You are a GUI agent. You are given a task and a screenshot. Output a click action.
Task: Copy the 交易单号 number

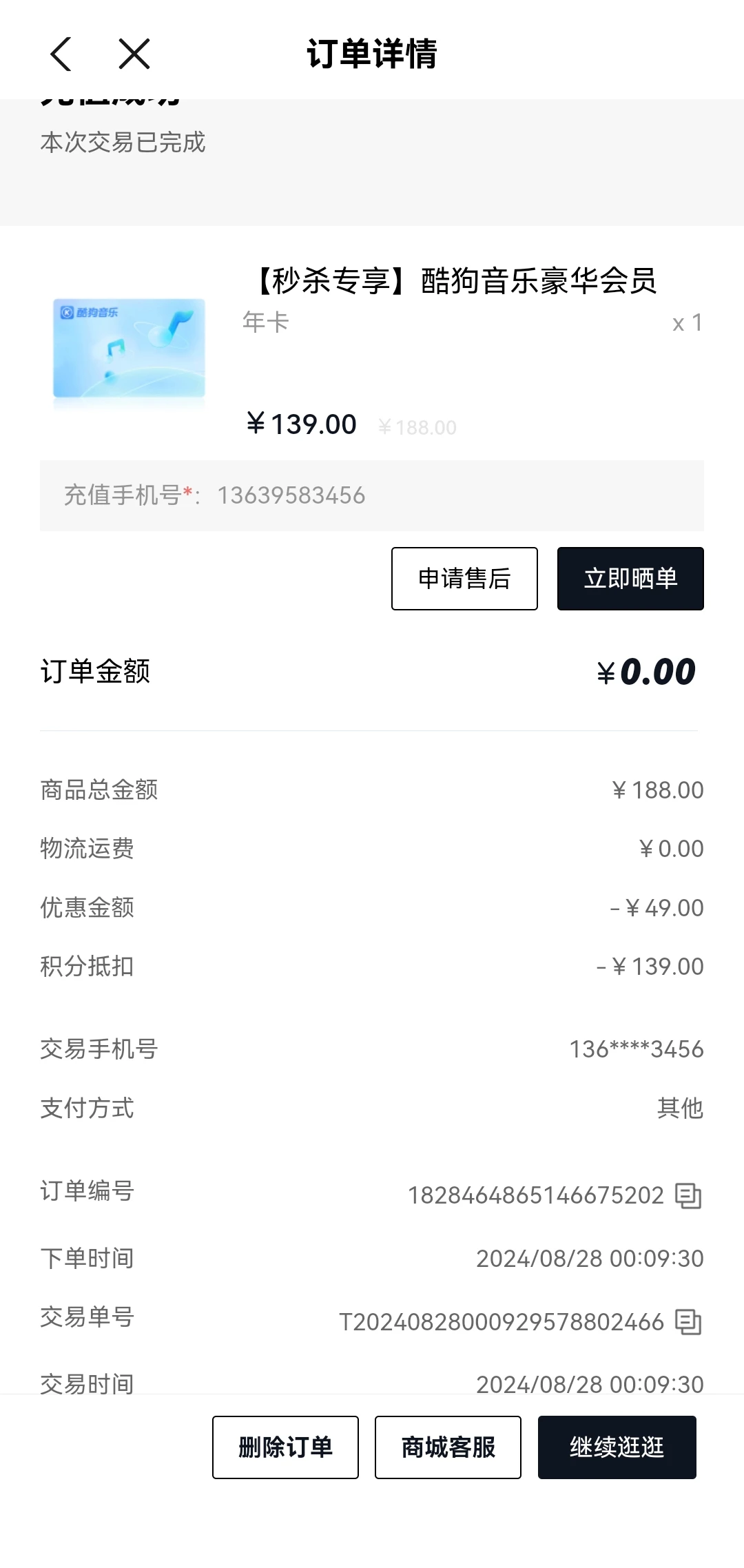tap(688, 1322)
